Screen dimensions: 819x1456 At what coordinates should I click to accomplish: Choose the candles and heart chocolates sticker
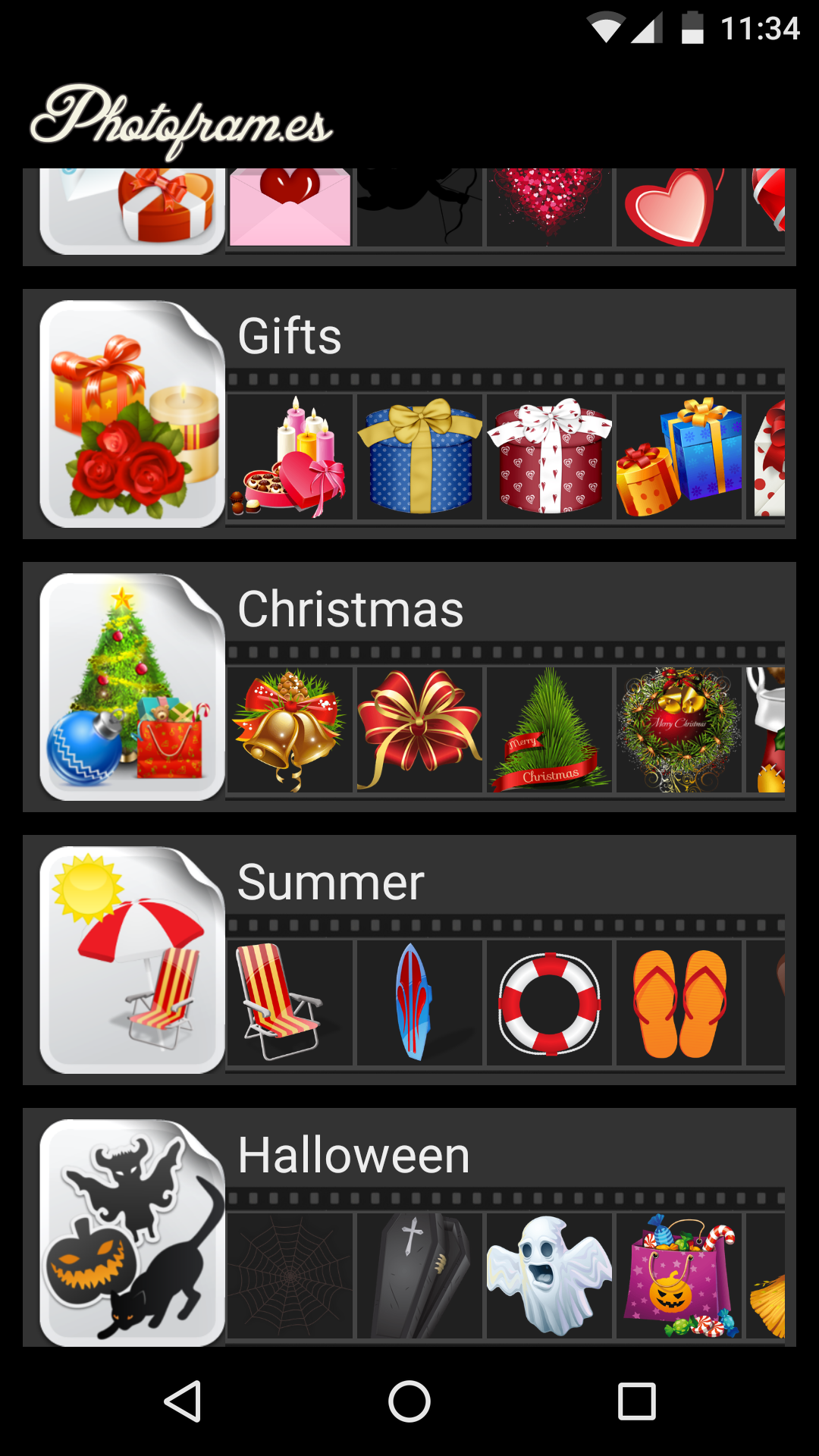pos(290,457)
